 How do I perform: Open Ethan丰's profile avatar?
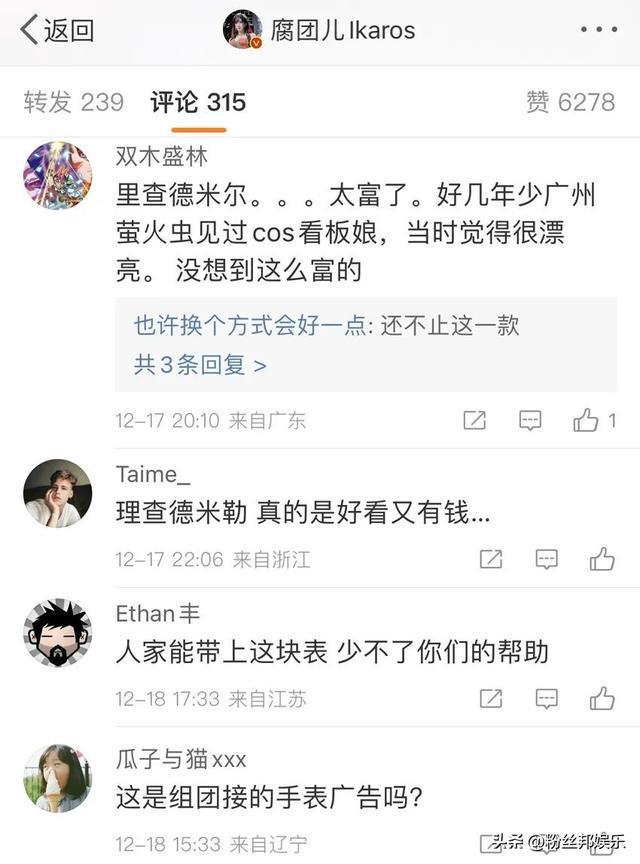coord(57,633)
